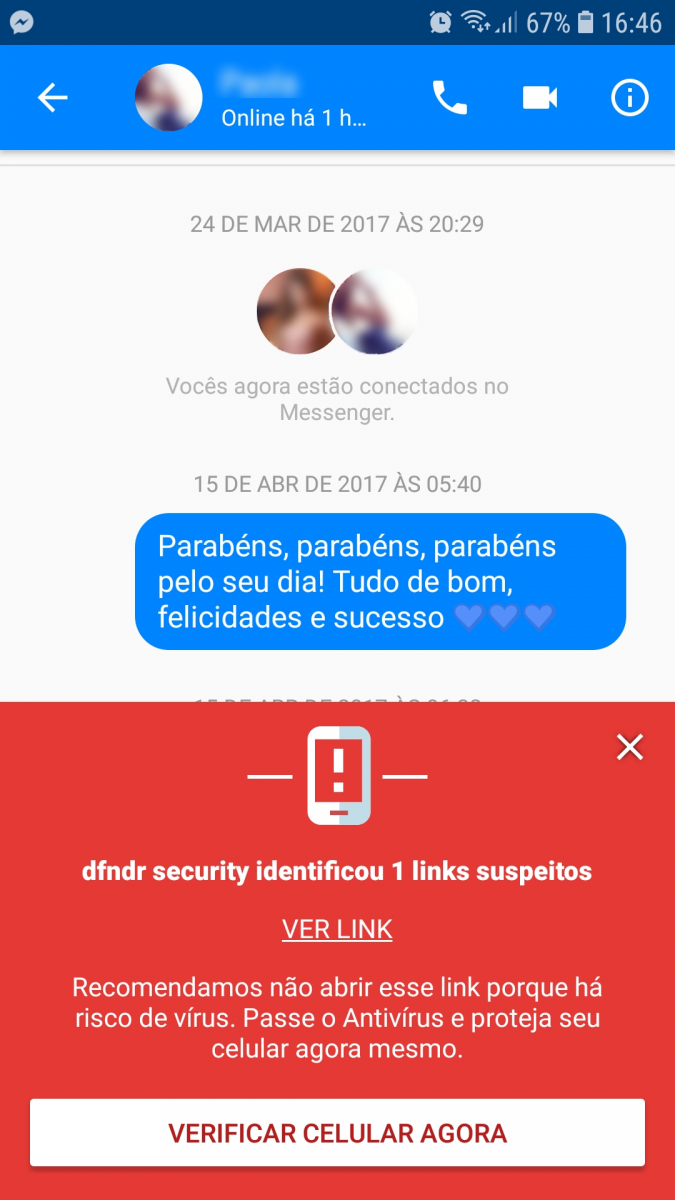Start a video call with the camera icon
Viewport: 675px width, 1200px height.
pos(540,97)
